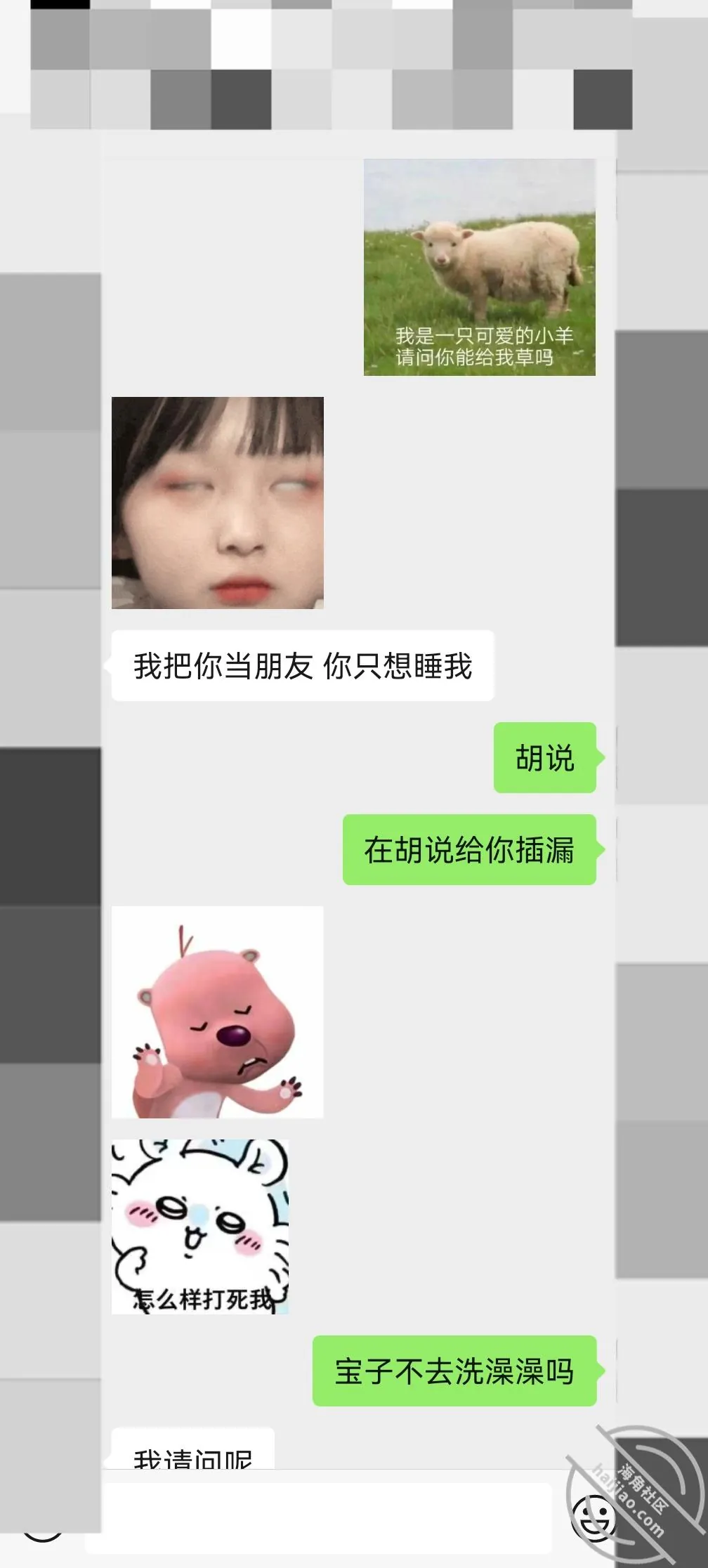Viewport: 708px width, 1568px height.
Task: View the eye-rolling face picture message
Action: [218, 503]
